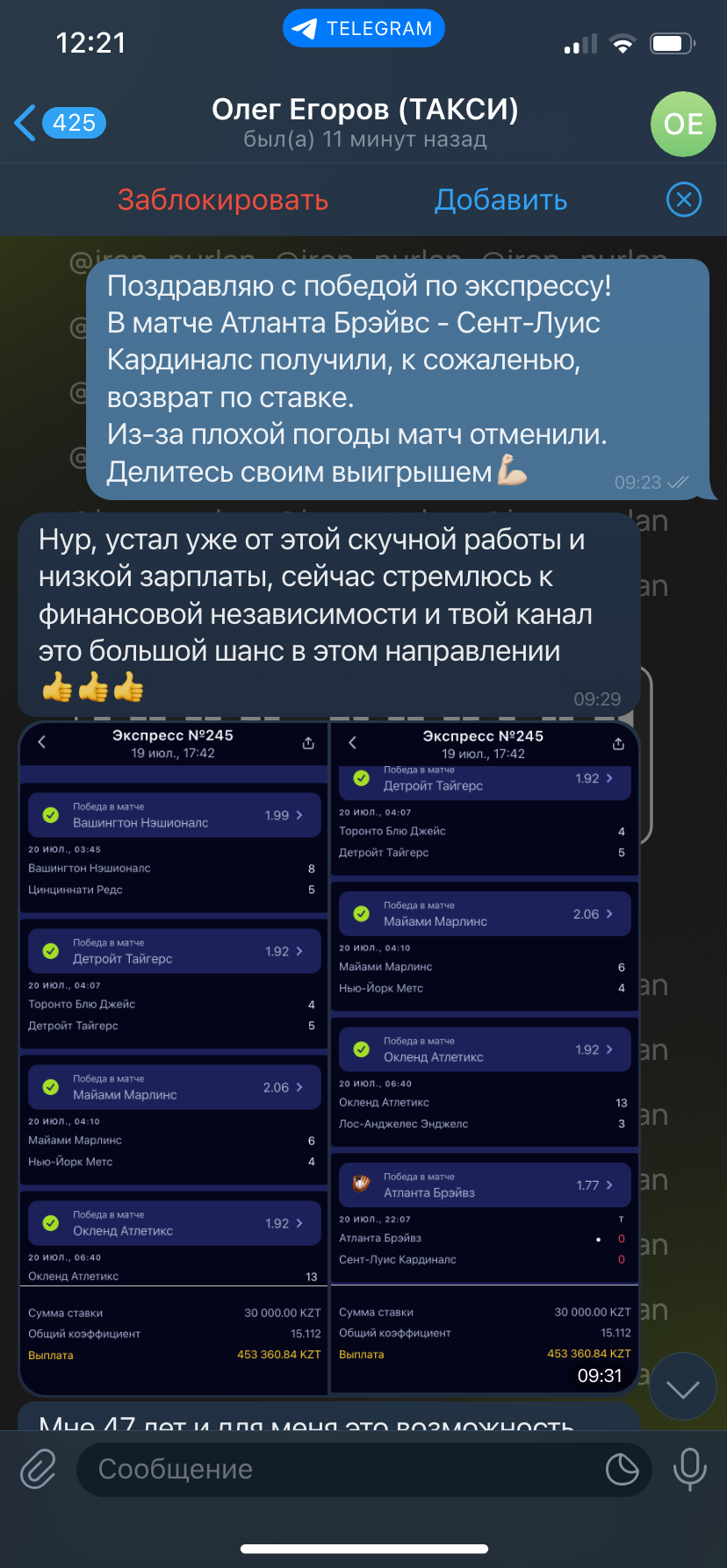Open the right Экспресс №245 screenshot
The width and height of the screenshot is (727, 1568).
point(485,1057)
